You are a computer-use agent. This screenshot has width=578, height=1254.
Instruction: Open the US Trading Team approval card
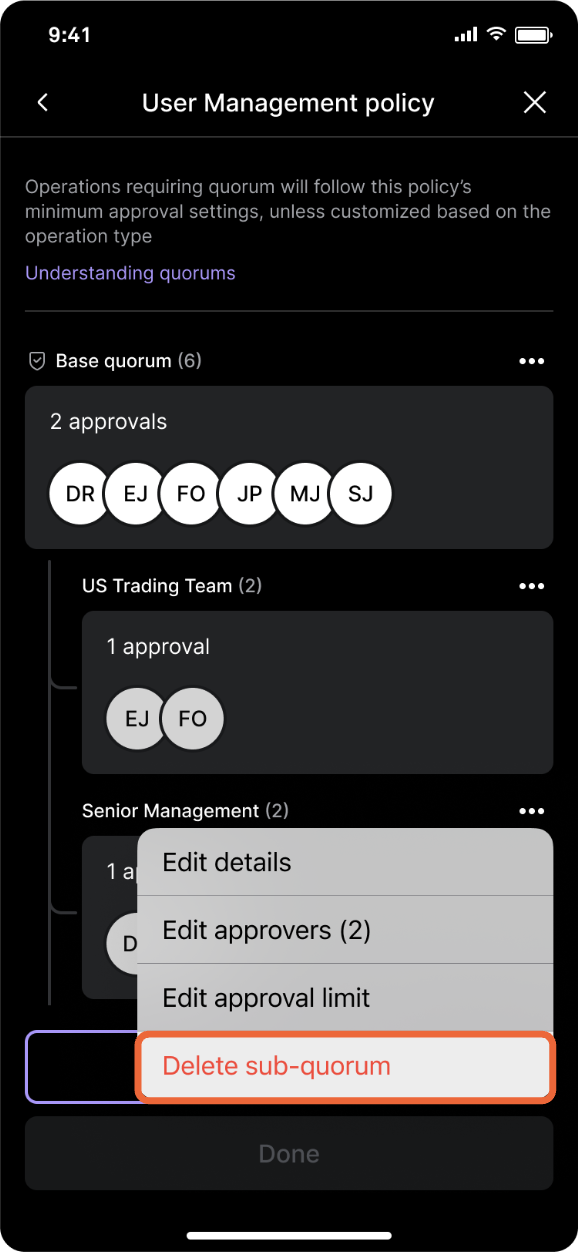317,692
